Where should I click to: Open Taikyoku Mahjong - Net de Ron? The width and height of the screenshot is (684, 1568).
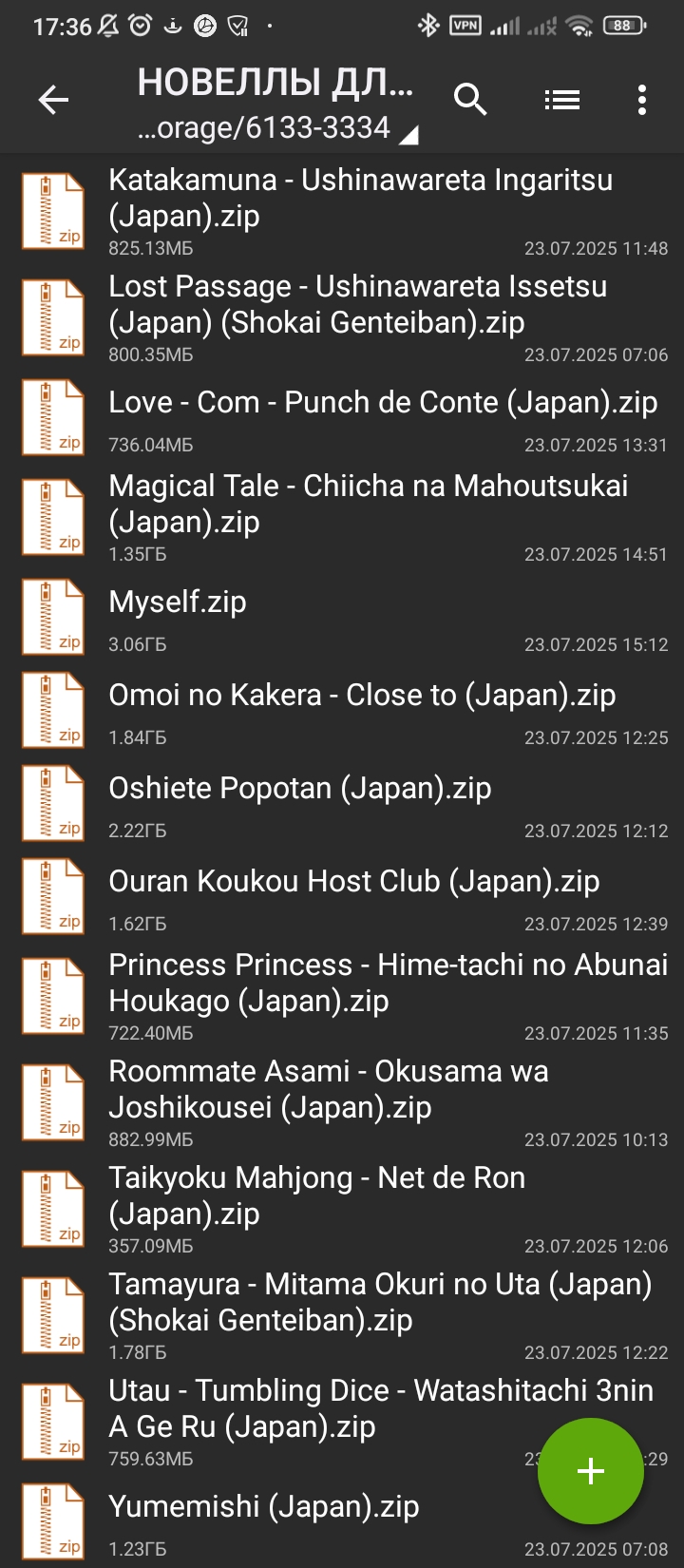(x=316, y=1195)
